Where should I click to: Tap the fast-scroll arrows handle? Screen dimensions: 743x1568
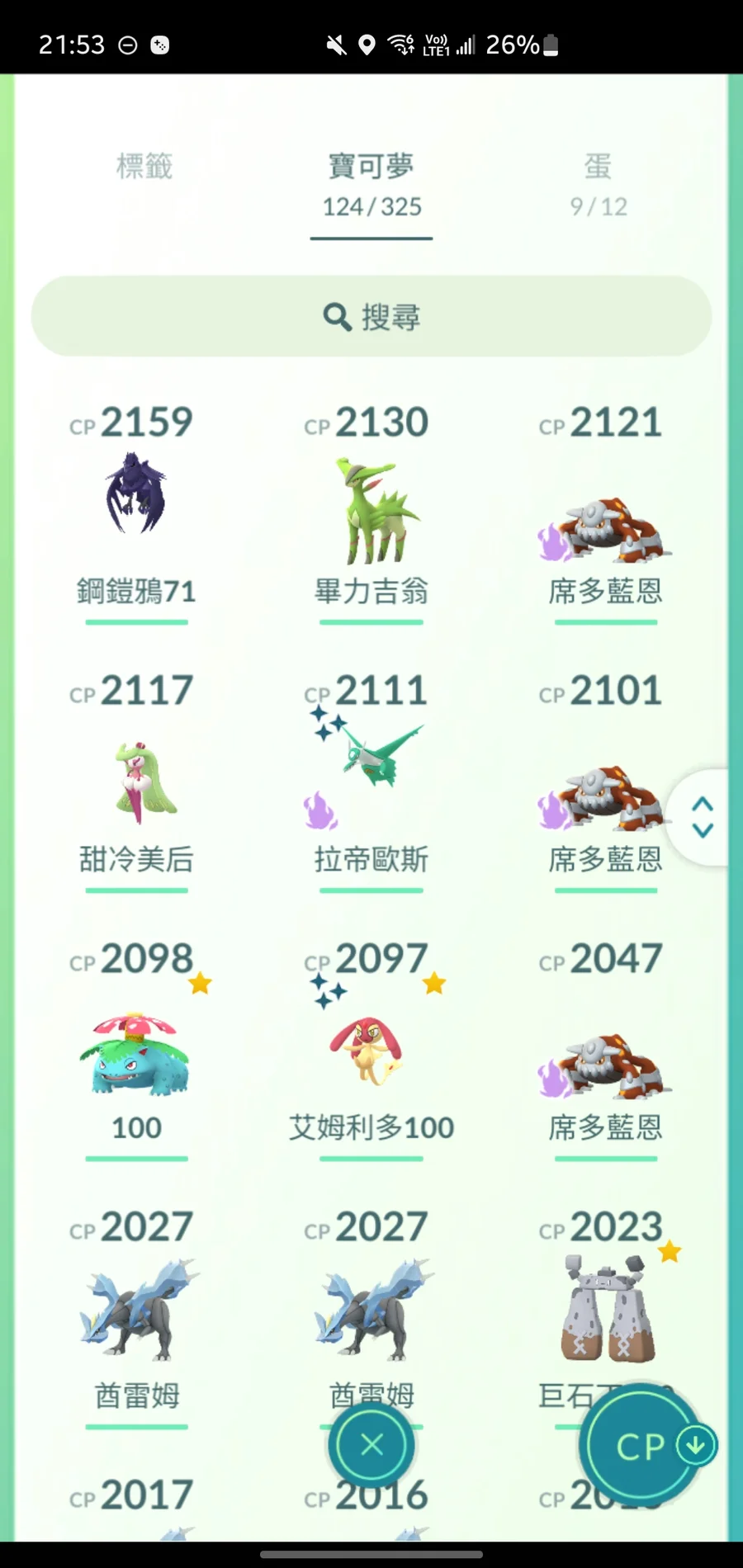pyautogui.click(x=703, y=817)
